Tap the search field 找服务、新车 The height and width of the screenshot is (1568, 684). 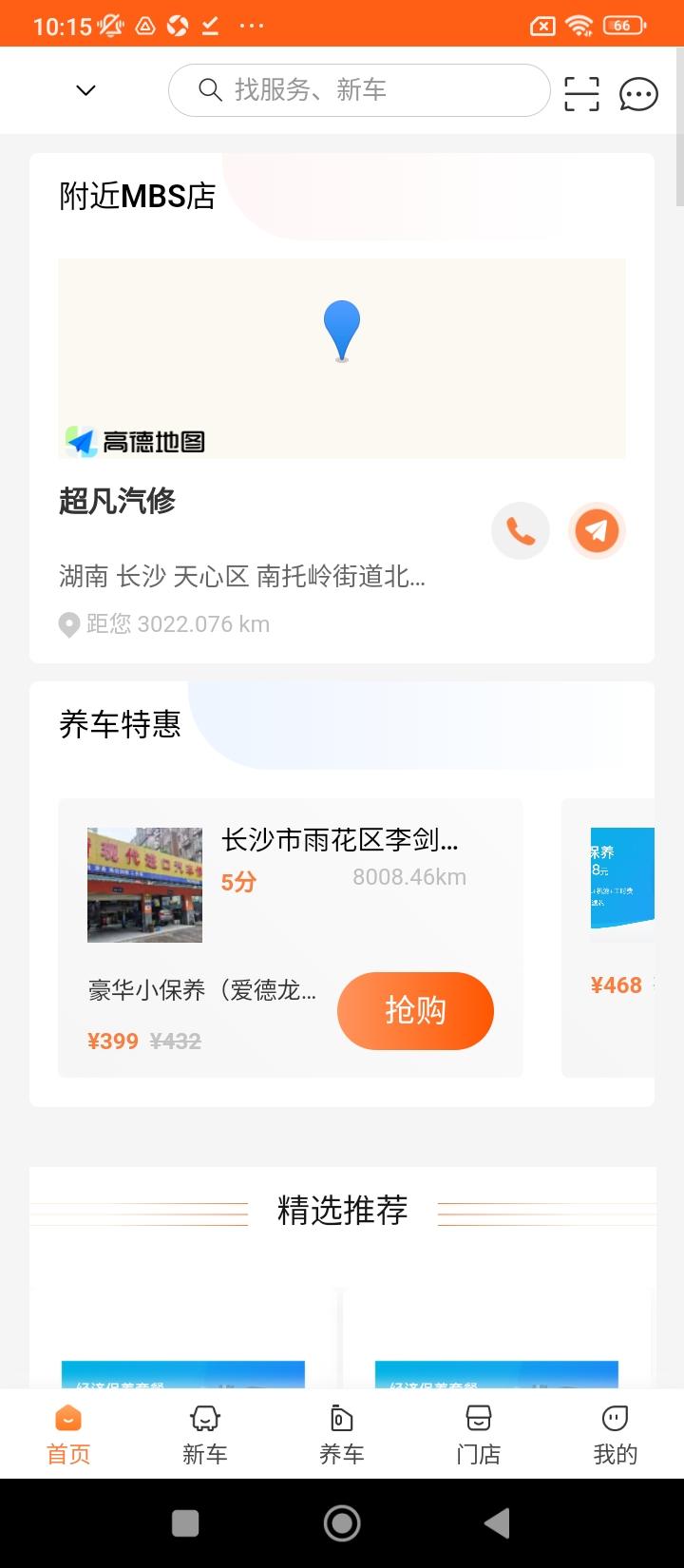[358, 90]
